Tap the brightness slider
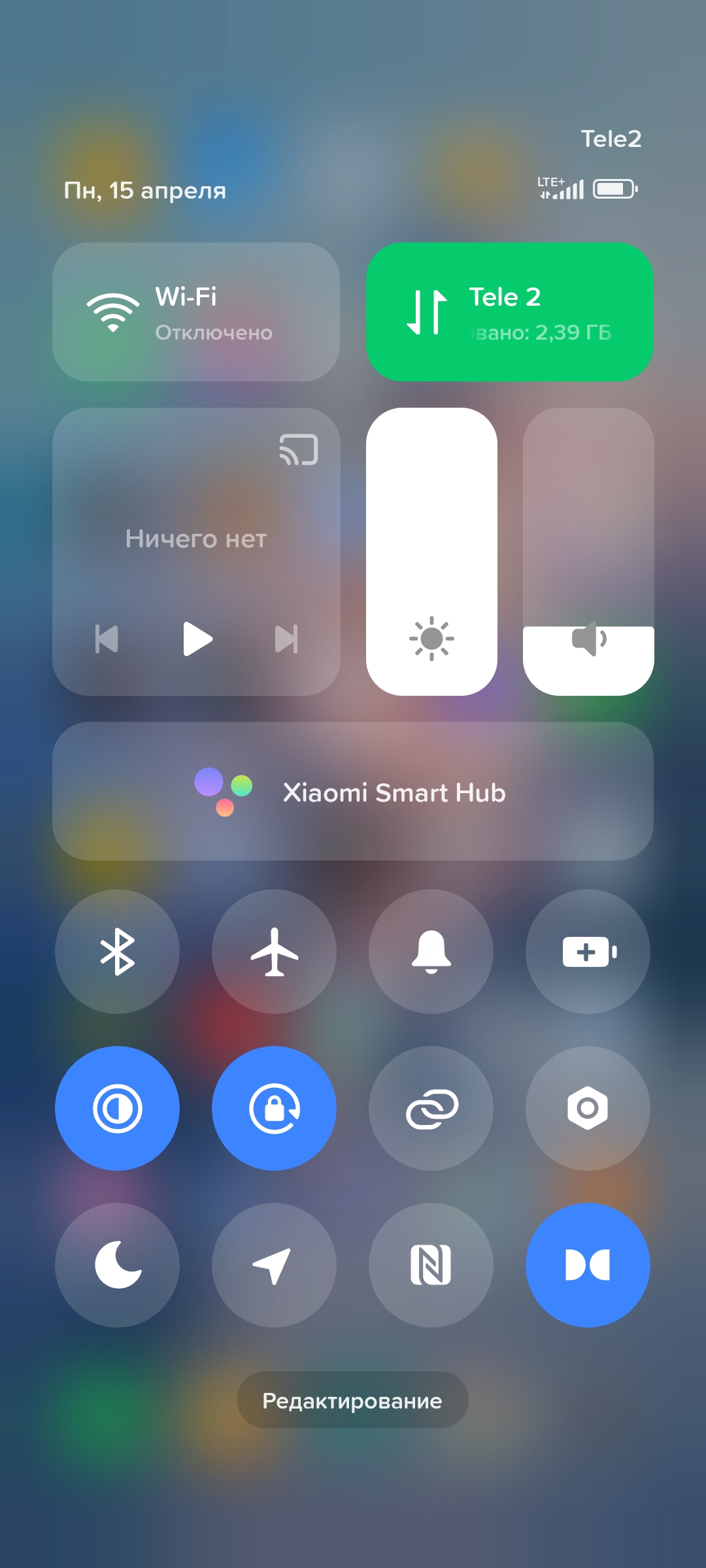The height and width of the screenshot is (1568, 706). click(431, 551)
